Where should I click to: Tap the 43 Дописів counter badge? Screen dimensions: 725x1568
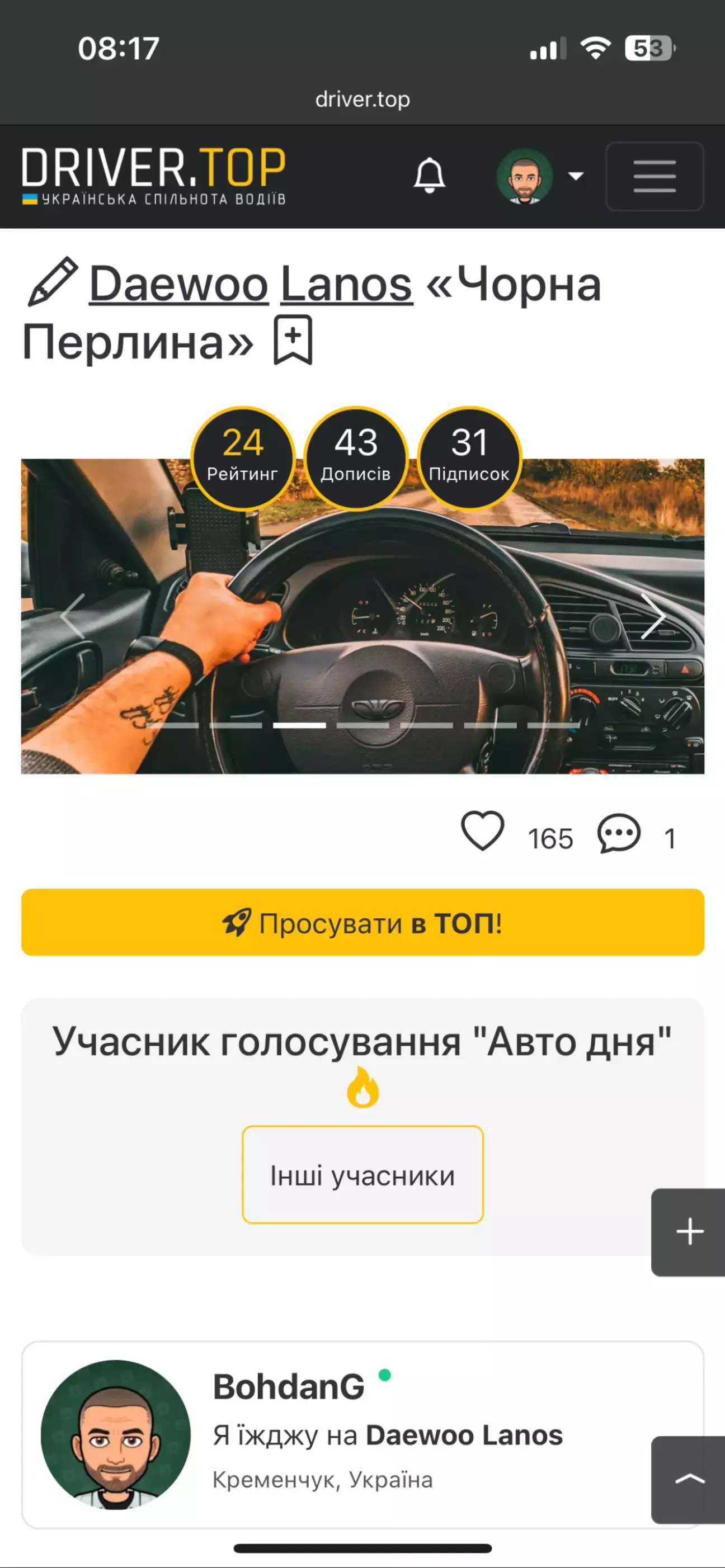point(355,457)
